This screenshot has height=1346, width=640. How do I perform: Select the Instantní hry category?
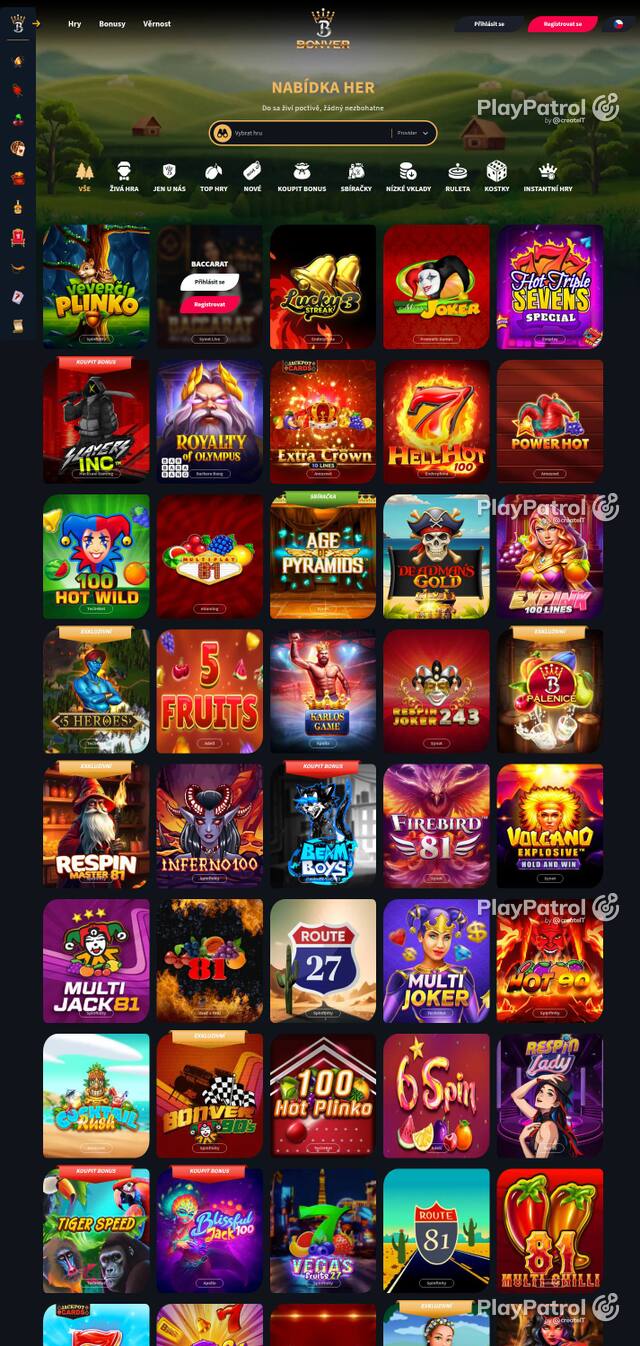pos(548,176)
